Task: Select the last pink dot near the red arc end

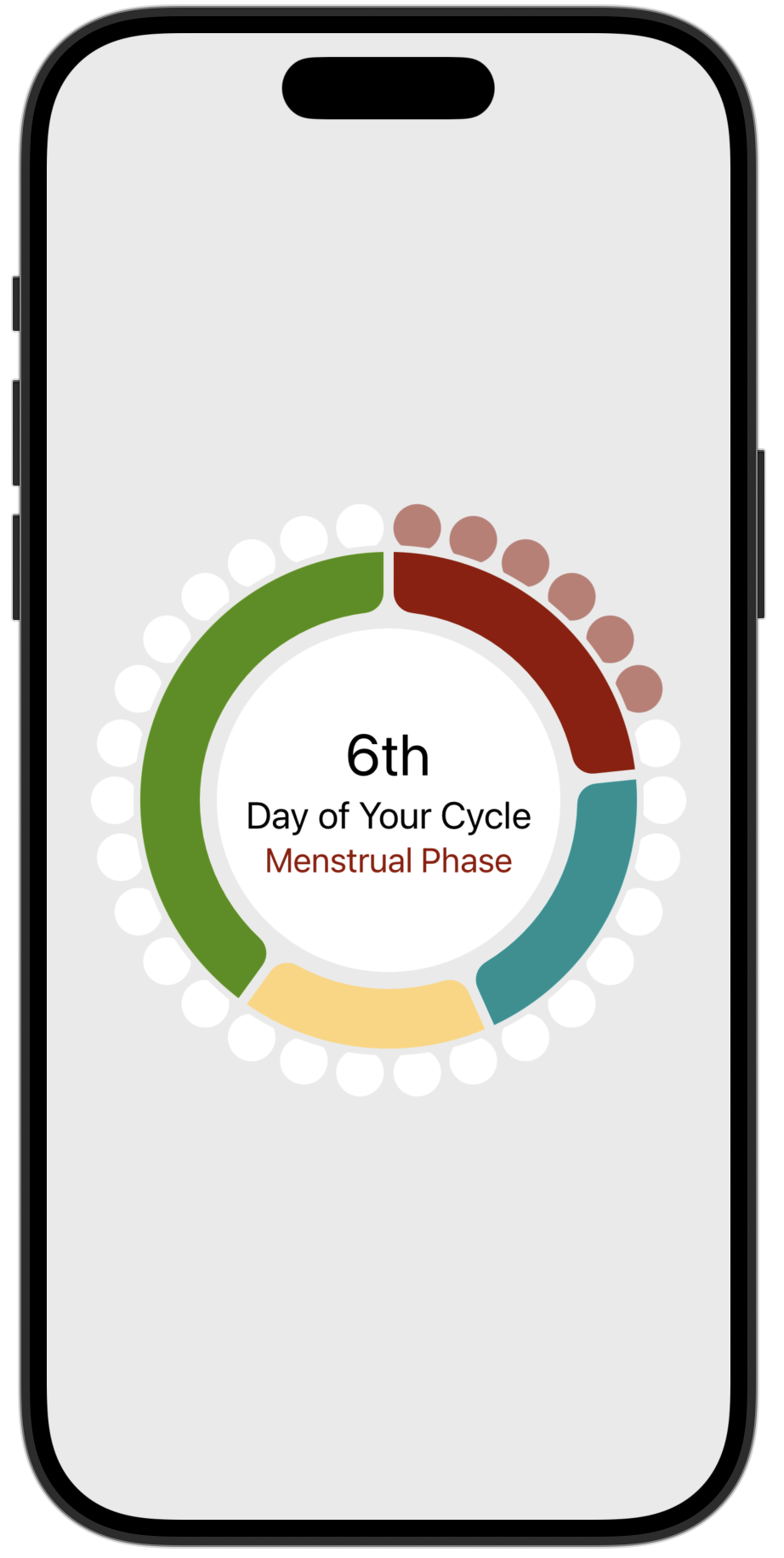Action: click(638, 689)
